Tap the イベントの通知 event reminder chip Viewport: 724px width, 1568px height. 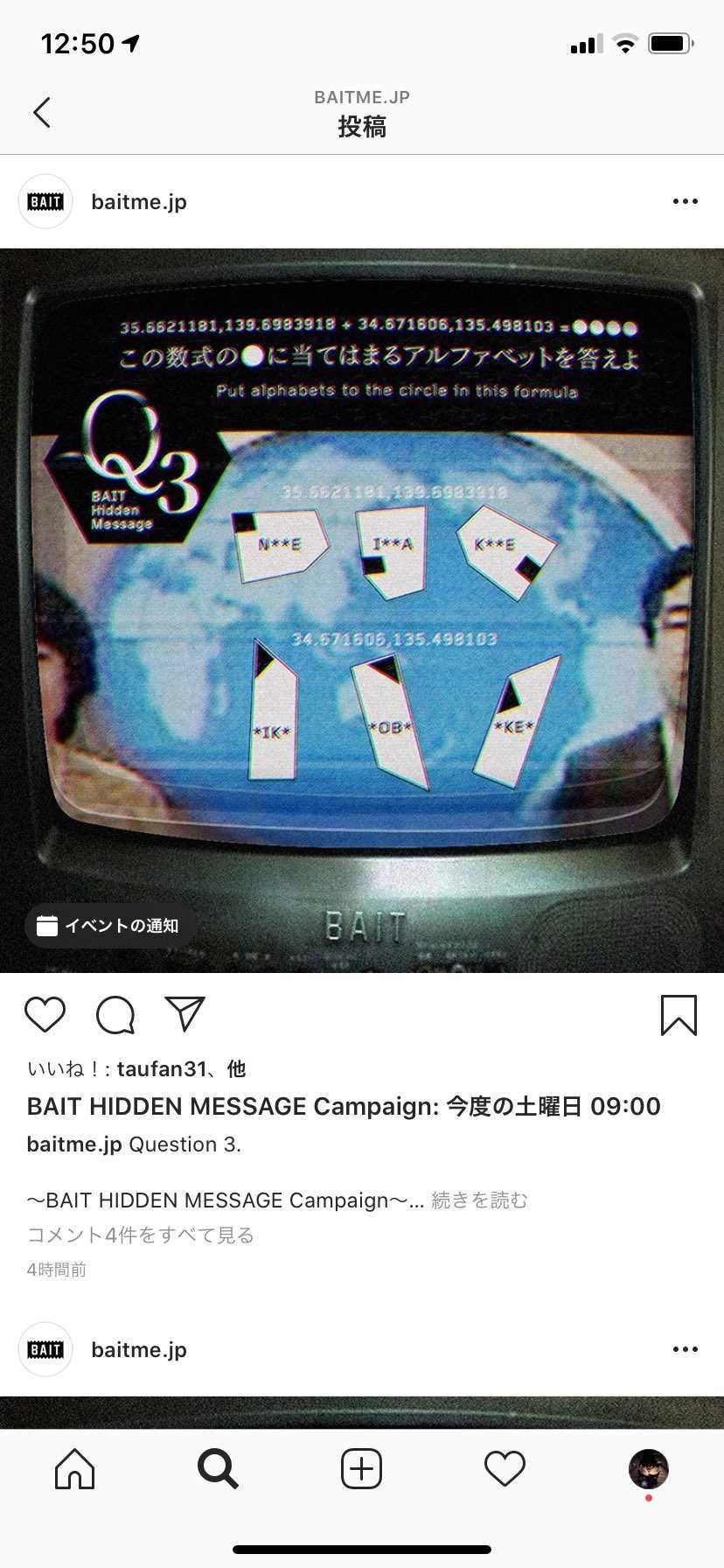109,926
